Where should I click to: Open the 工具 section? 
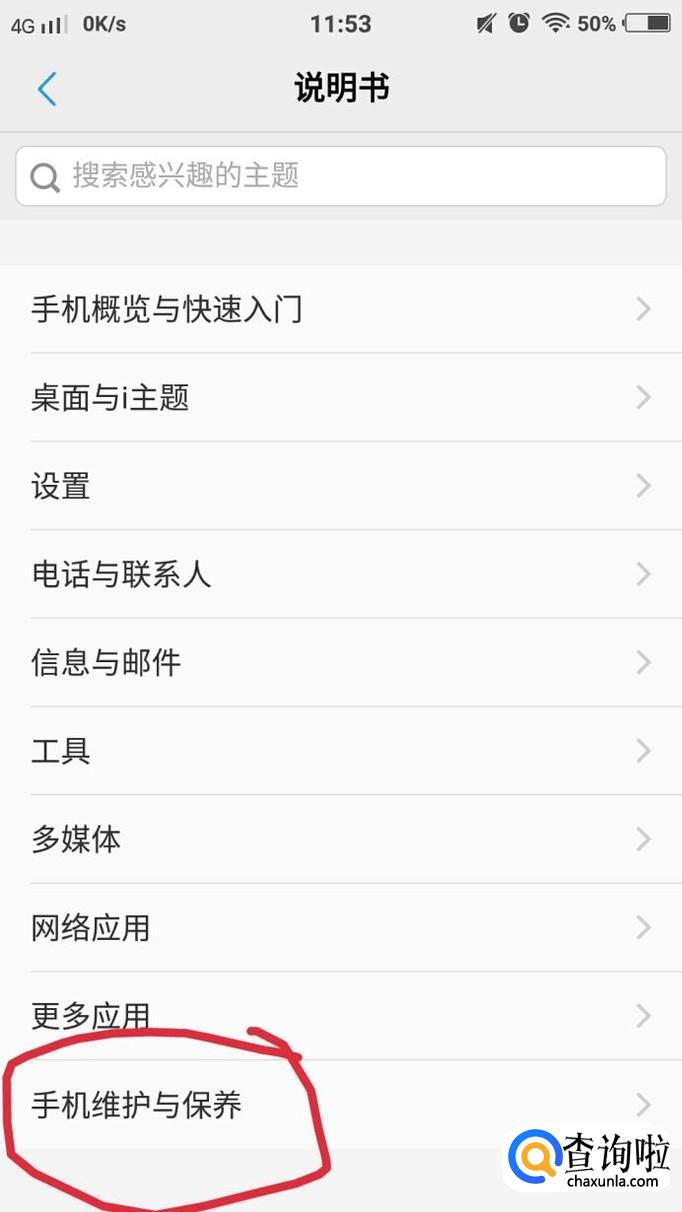(340, 750)
